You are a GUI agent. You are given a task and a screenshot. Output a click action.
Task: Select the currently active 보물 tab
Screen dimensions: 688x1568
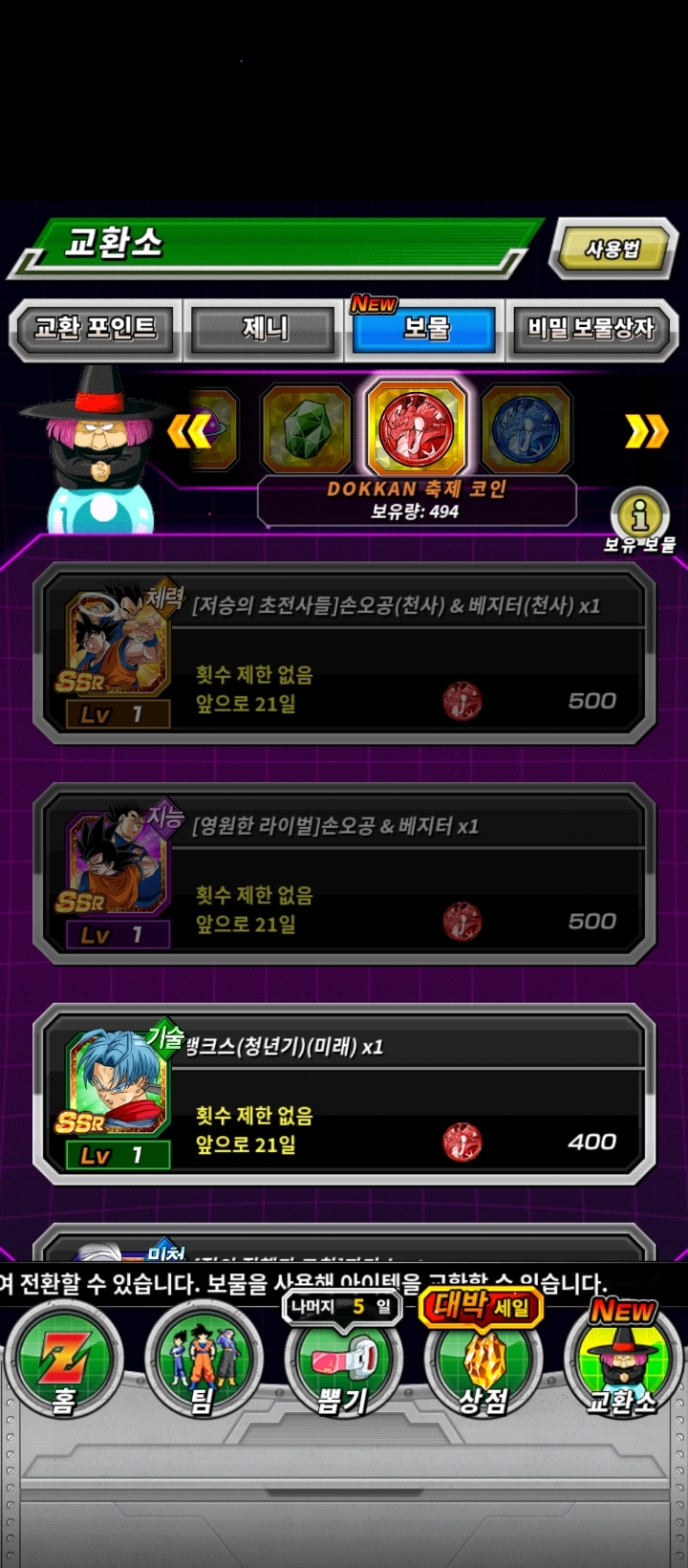point(423,333)
